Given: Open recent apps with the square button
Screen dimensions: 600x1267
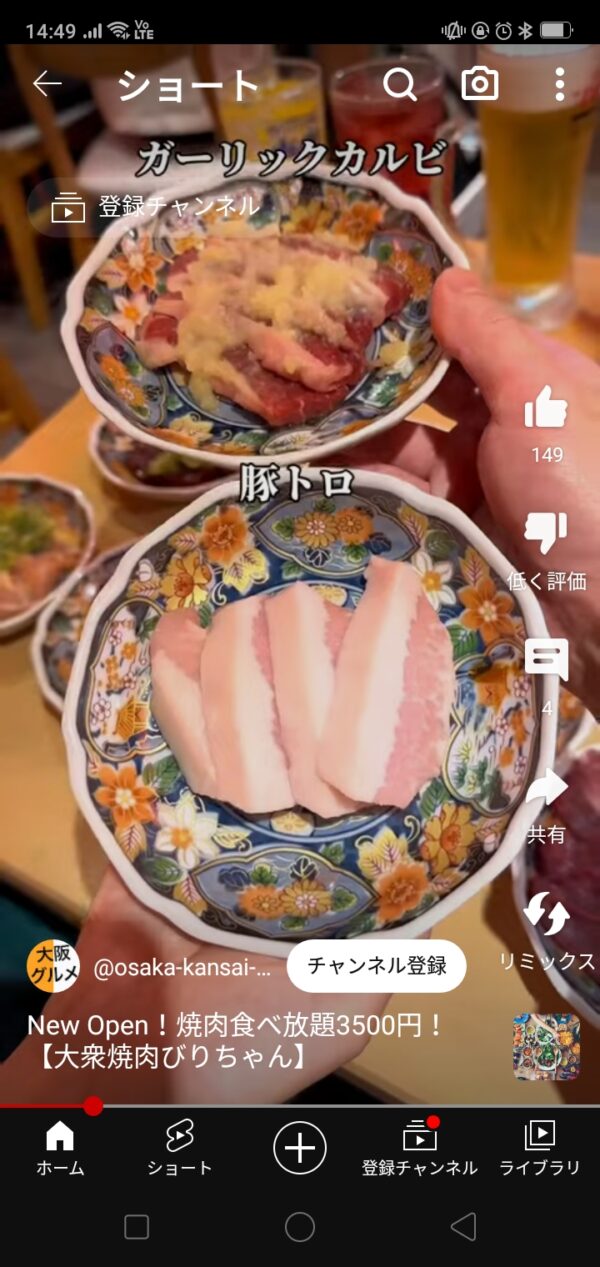Looking at the screenshot, I should tap(137, 1227).
